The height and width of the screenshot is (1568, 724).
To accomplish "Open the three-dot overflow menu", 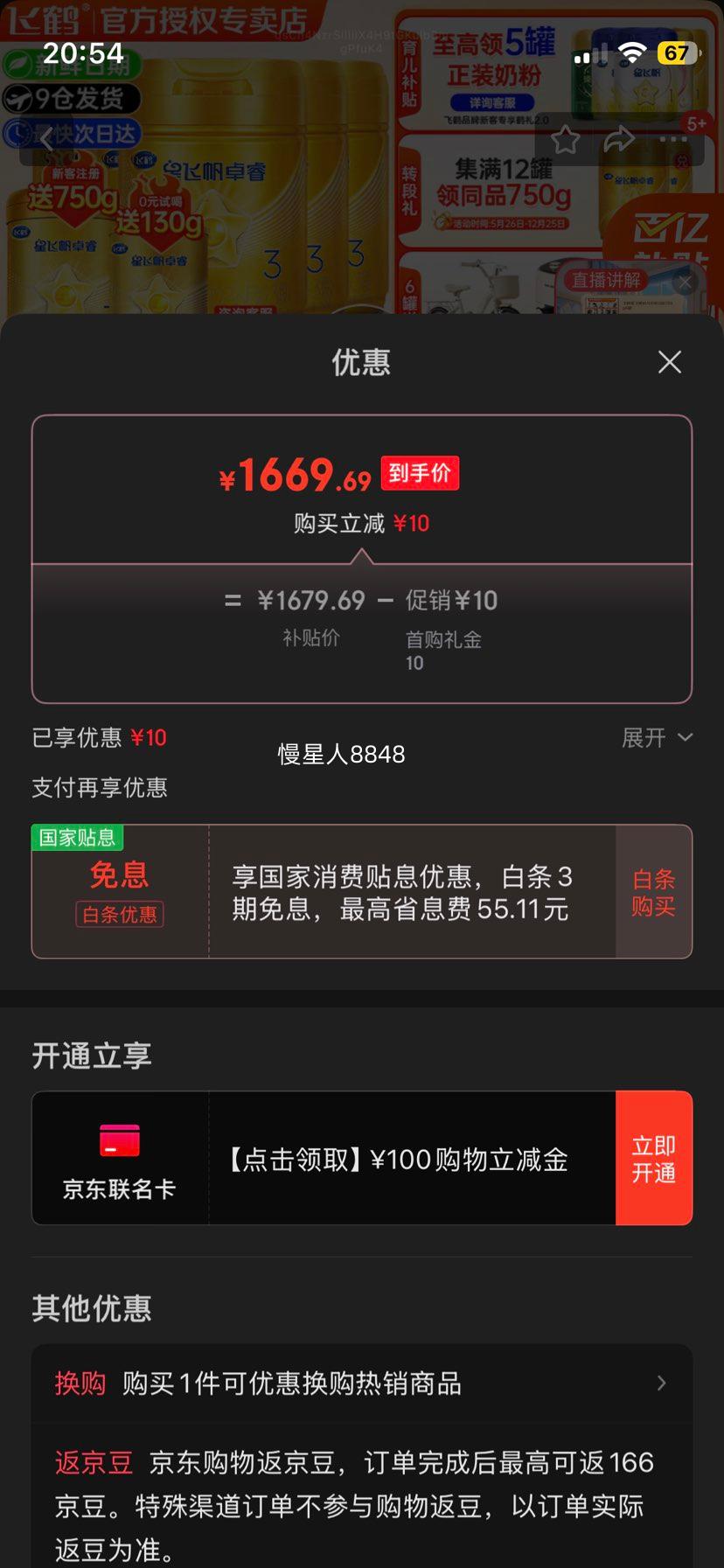I will [x=673, y=139].
